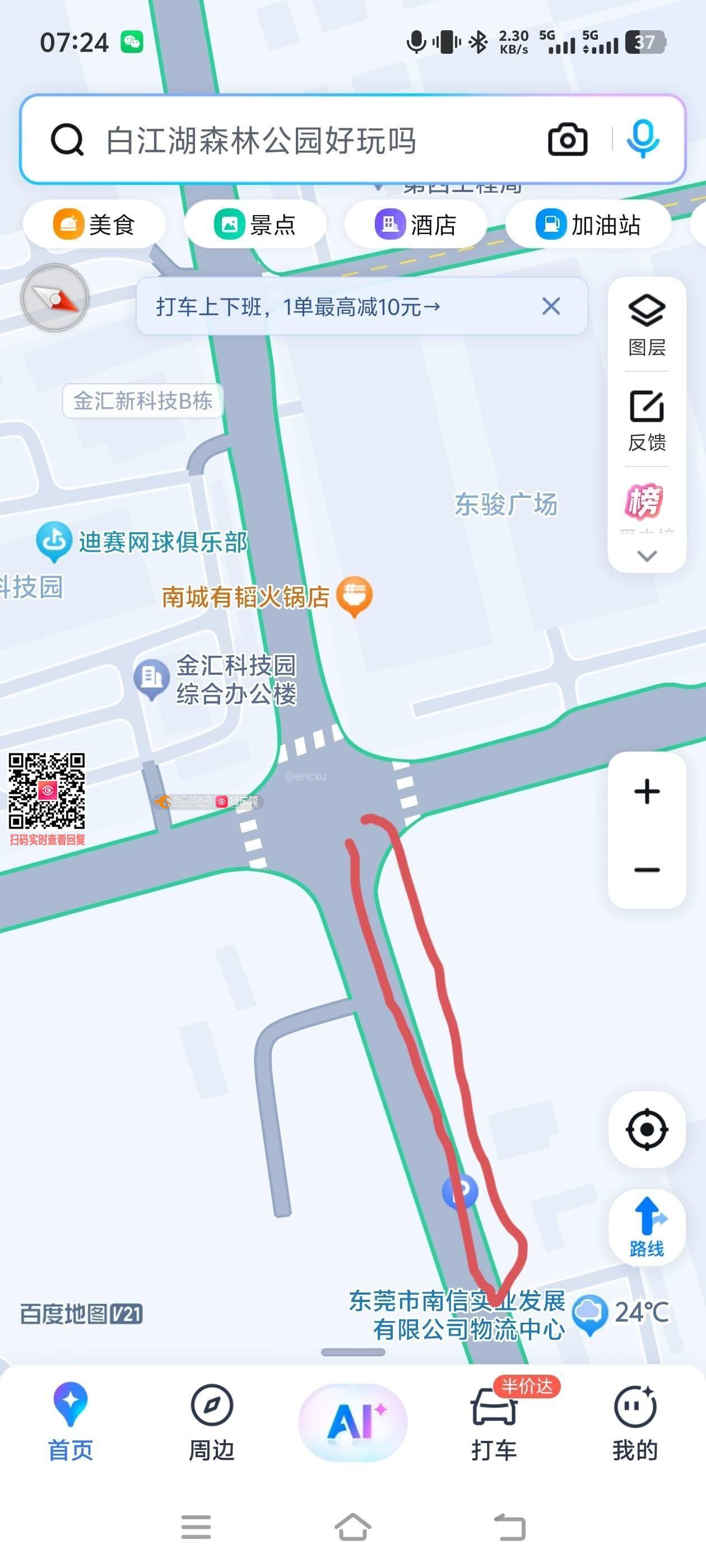706x1568 pixels.
Task: Dismiss the 打车上下班 promotion banner
Action: [x=551, y=306]
